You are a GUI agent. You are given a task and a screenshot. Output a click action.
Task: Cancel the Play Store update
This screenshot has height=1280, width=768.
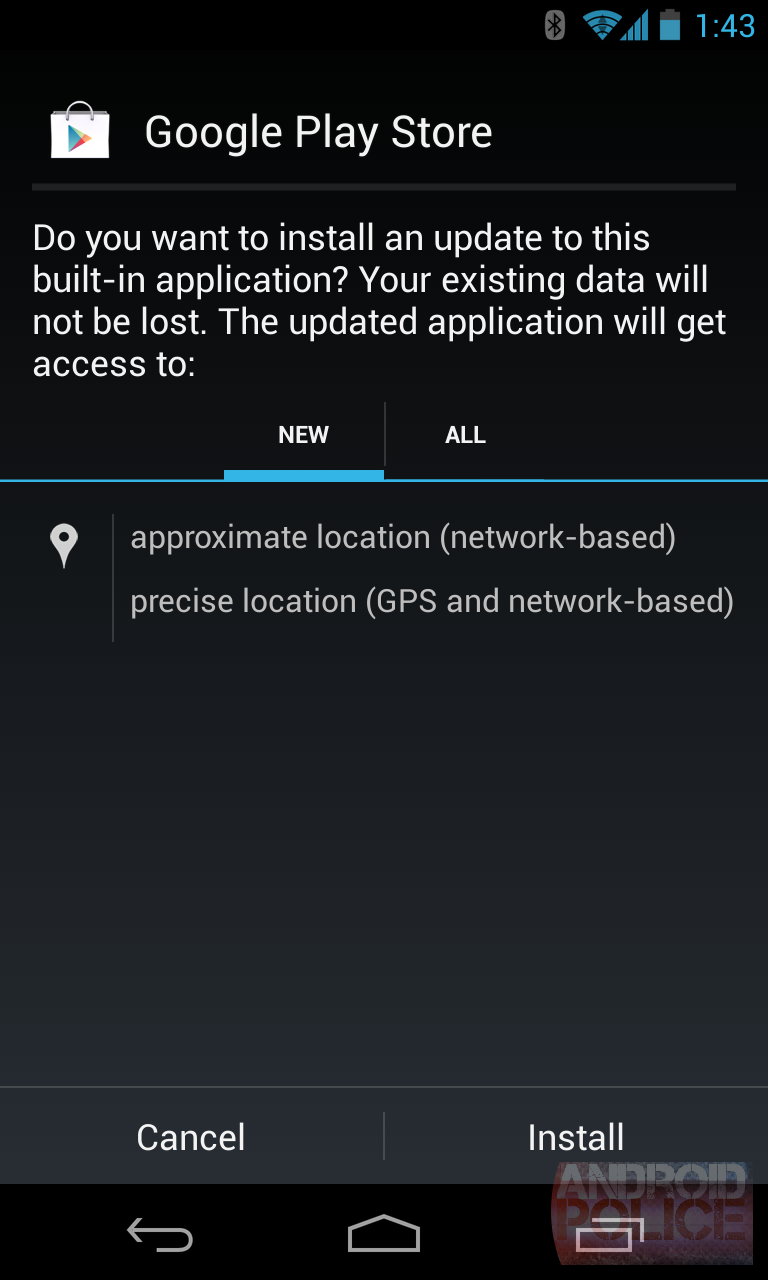click(190, 1136)
